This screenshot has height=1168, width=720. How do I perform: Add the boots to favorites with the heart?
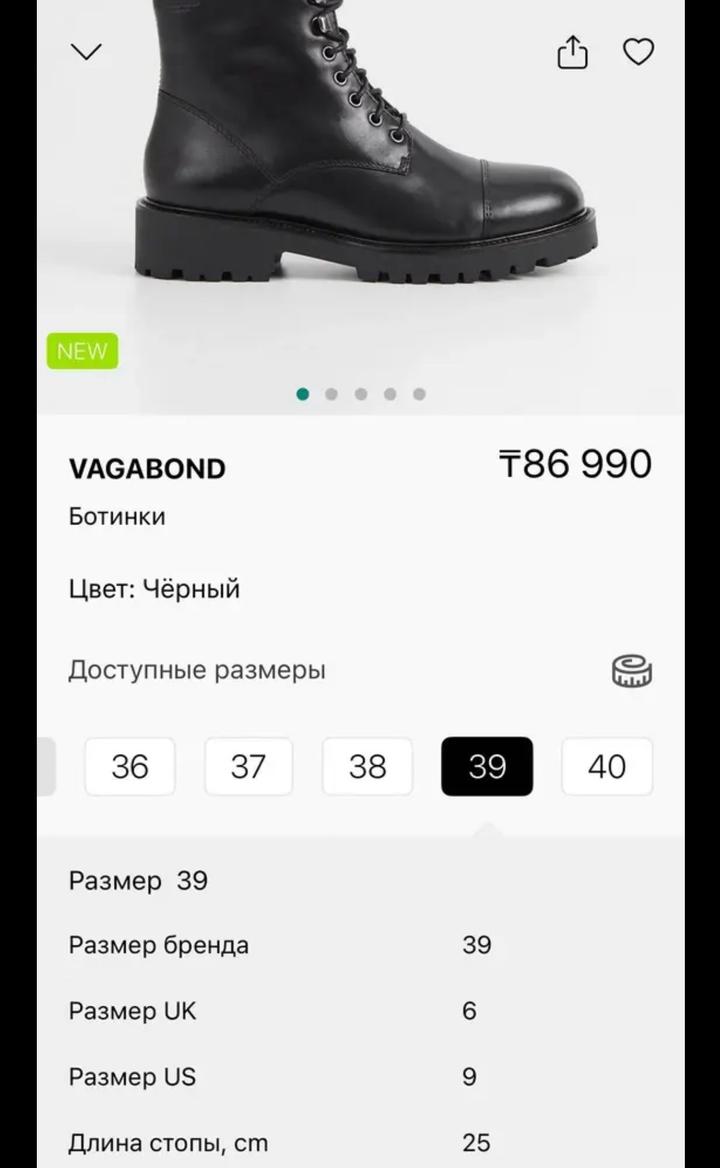pos(638,51)
